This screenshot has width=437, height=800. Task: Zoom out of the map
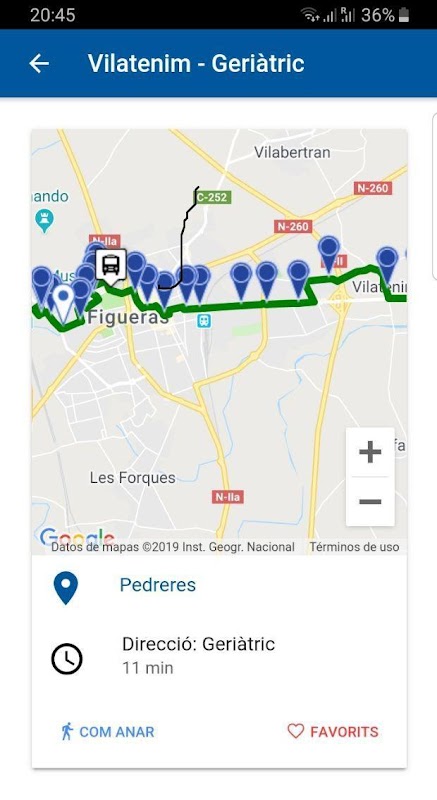click(370, 501)
